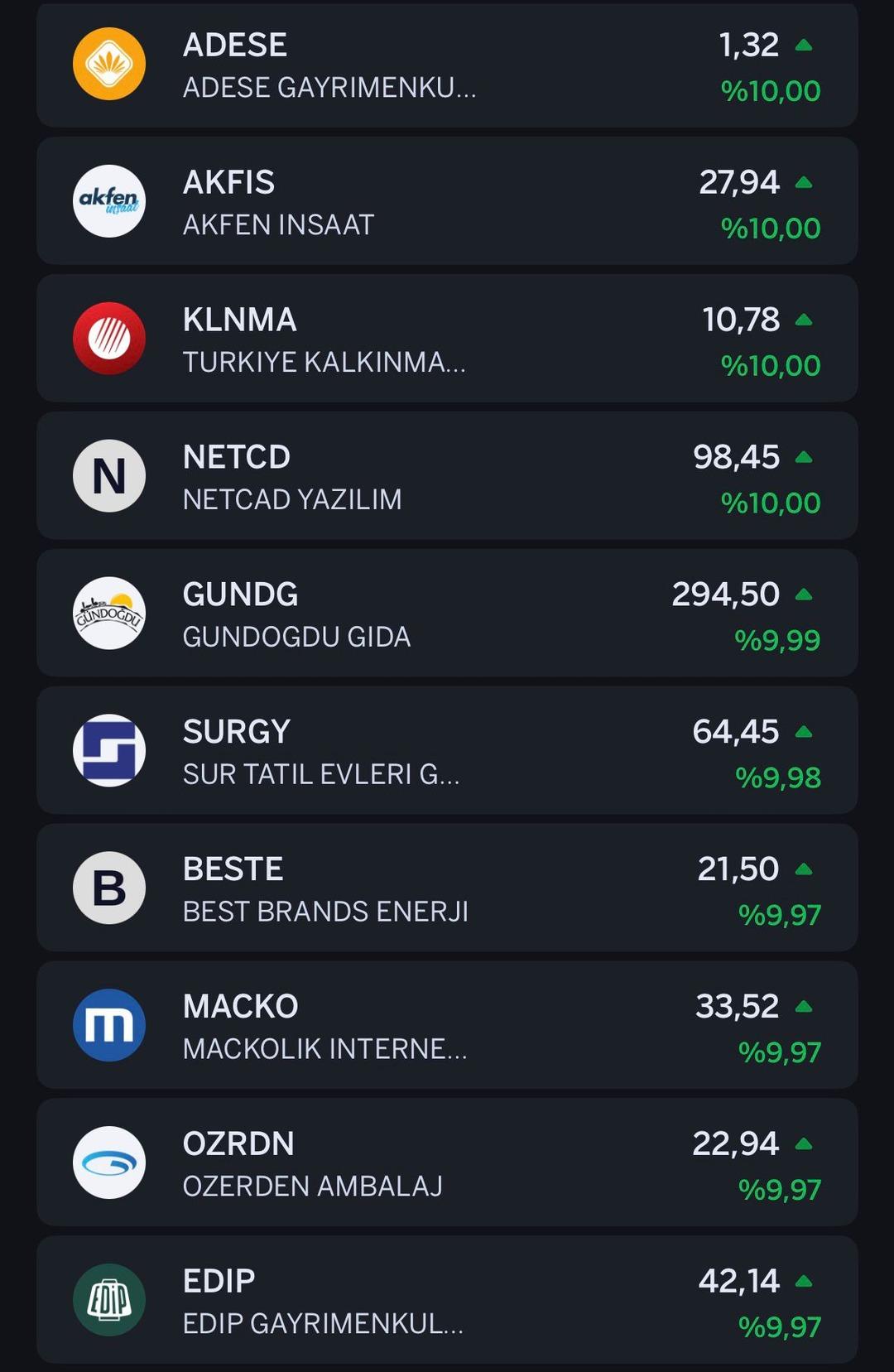894x1372 pixels.
Task: Click the MACKO blue m icon
Action: pos(110,1024)
